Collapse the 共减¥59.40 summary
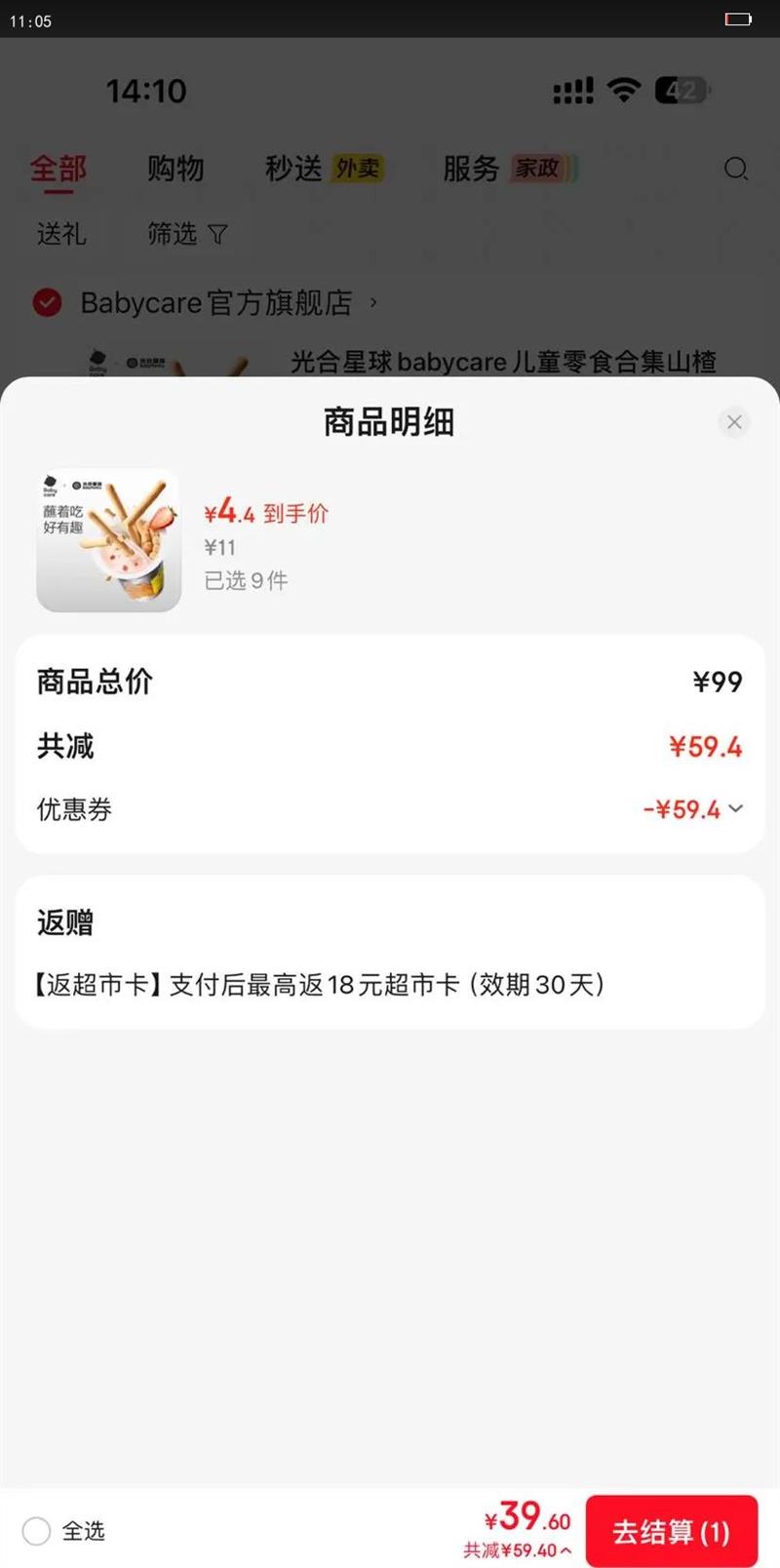 pyautogui.click(x=517, y=1550)
